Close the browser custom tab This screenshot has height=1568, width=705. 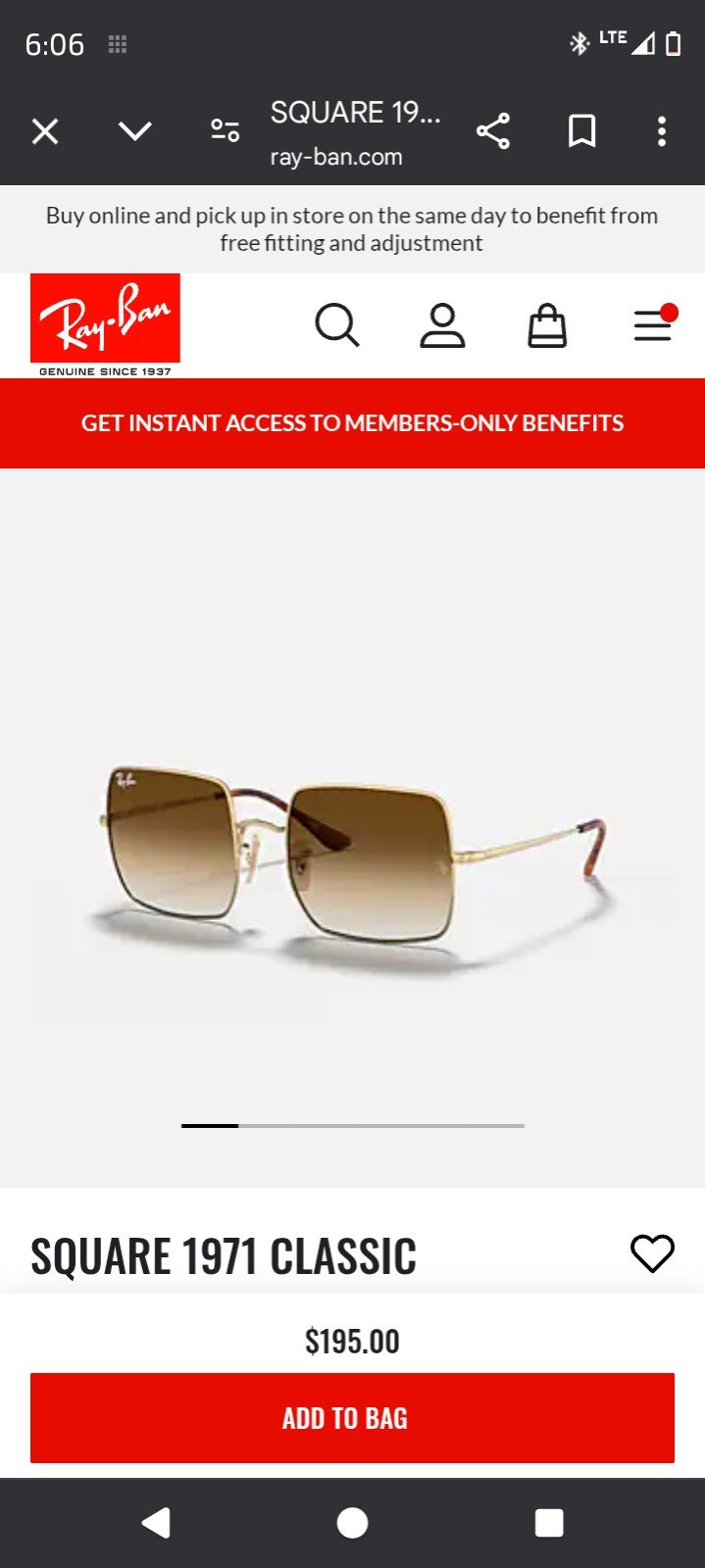click(x=45, y=131)
